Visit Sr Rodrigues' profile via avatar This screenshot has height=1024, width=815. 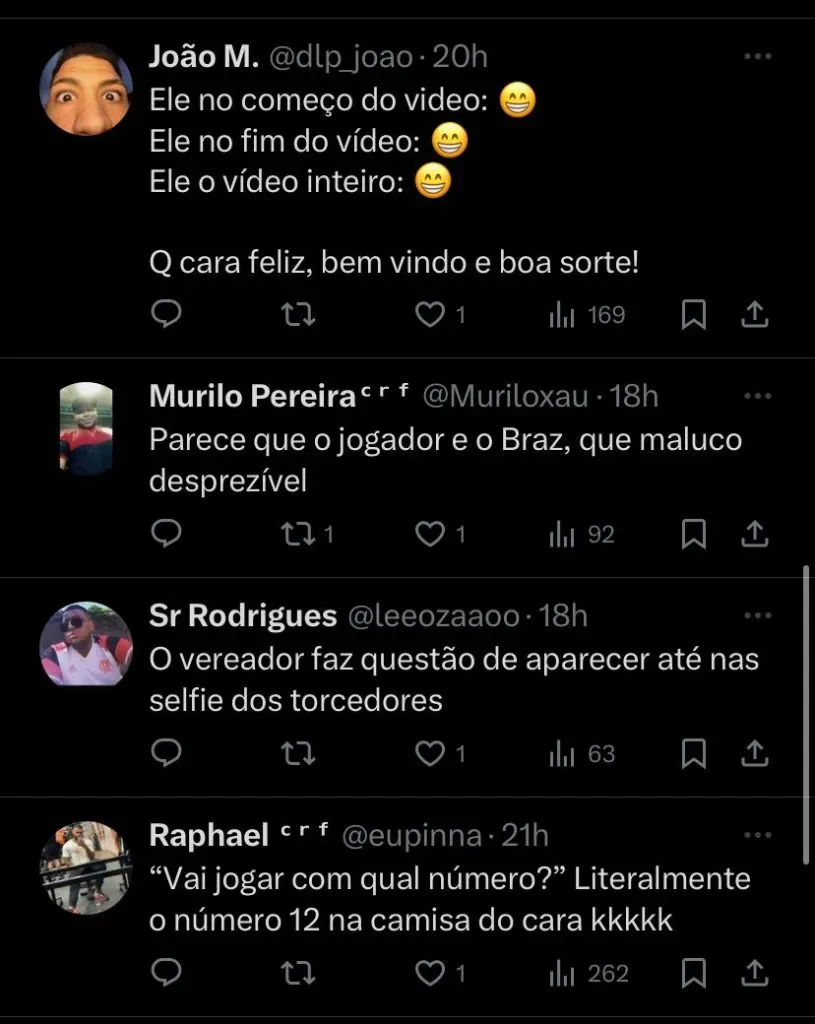(86, 645)
